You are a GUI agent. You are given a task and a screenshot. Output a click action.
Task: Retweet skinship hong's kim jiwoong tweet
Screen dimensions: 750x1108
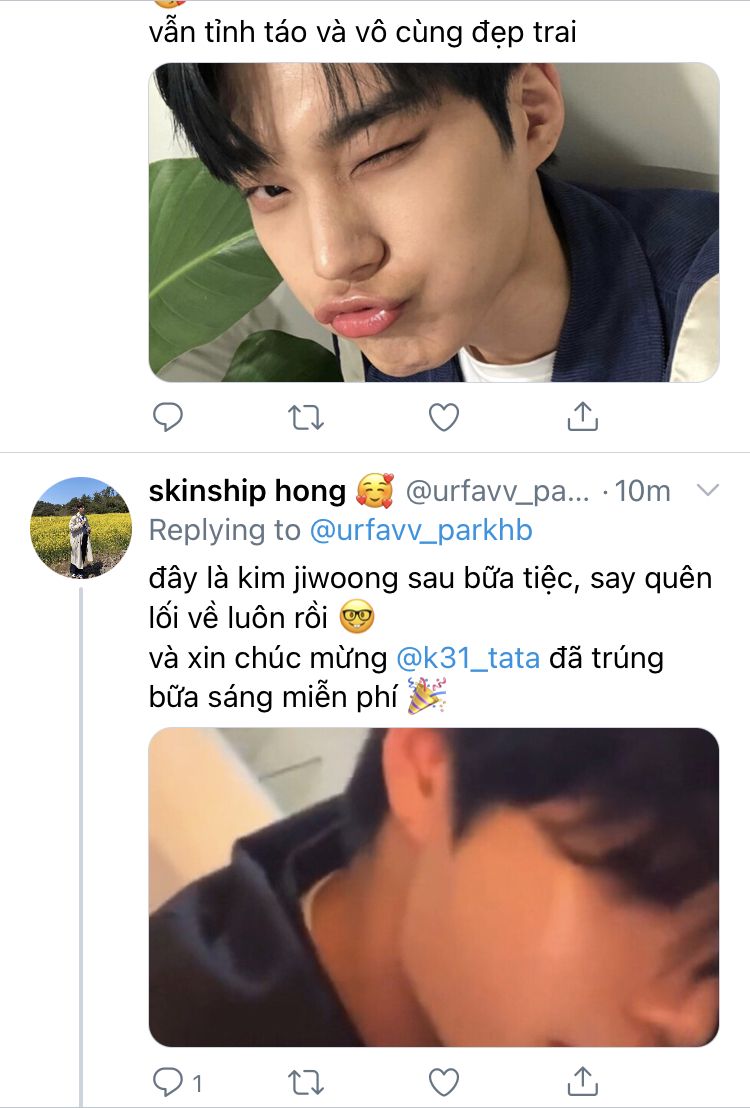click(x=305, y=1081)
